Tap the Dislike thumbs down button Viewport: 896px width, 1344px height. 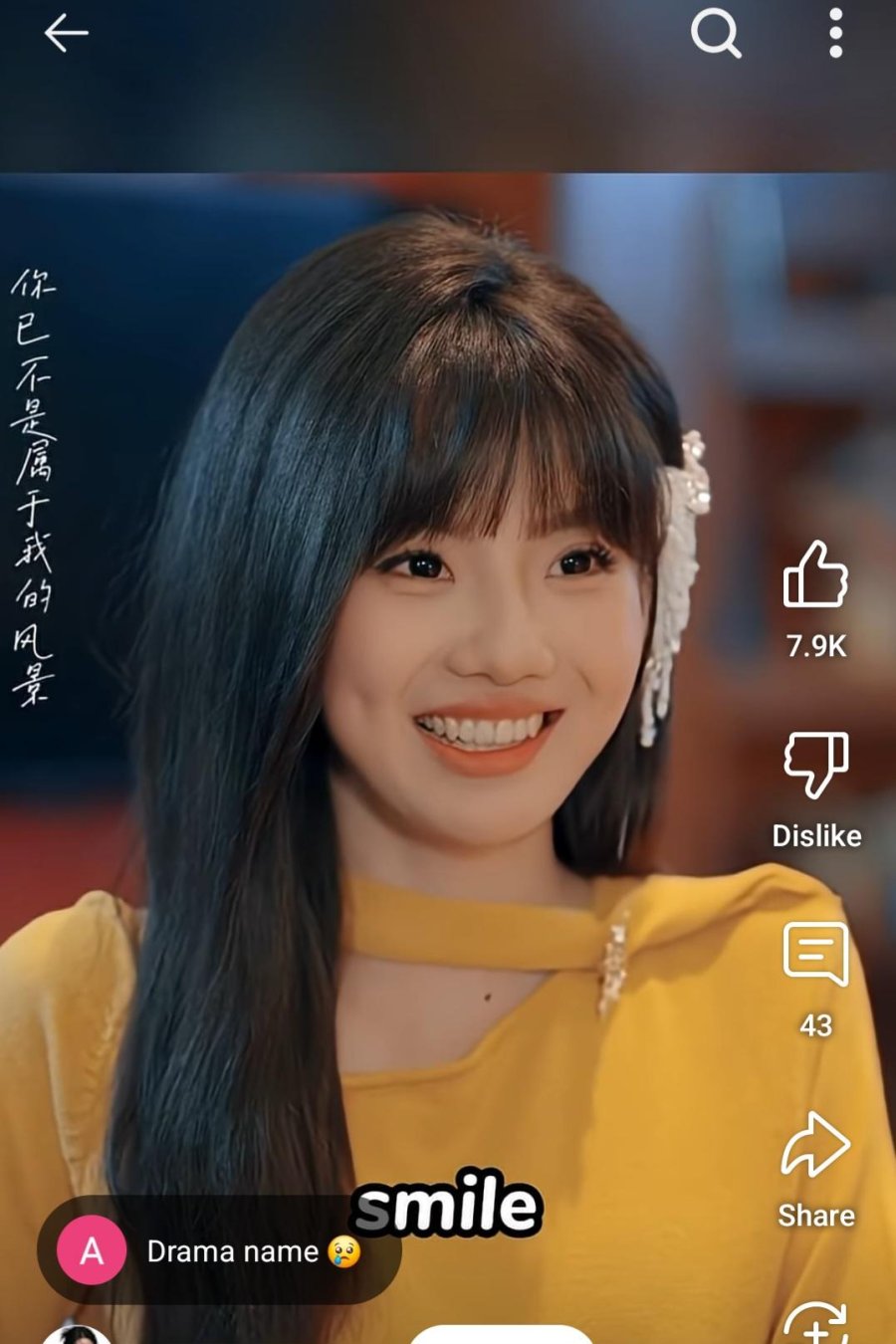pyautogui.click(x=815, y=765)
